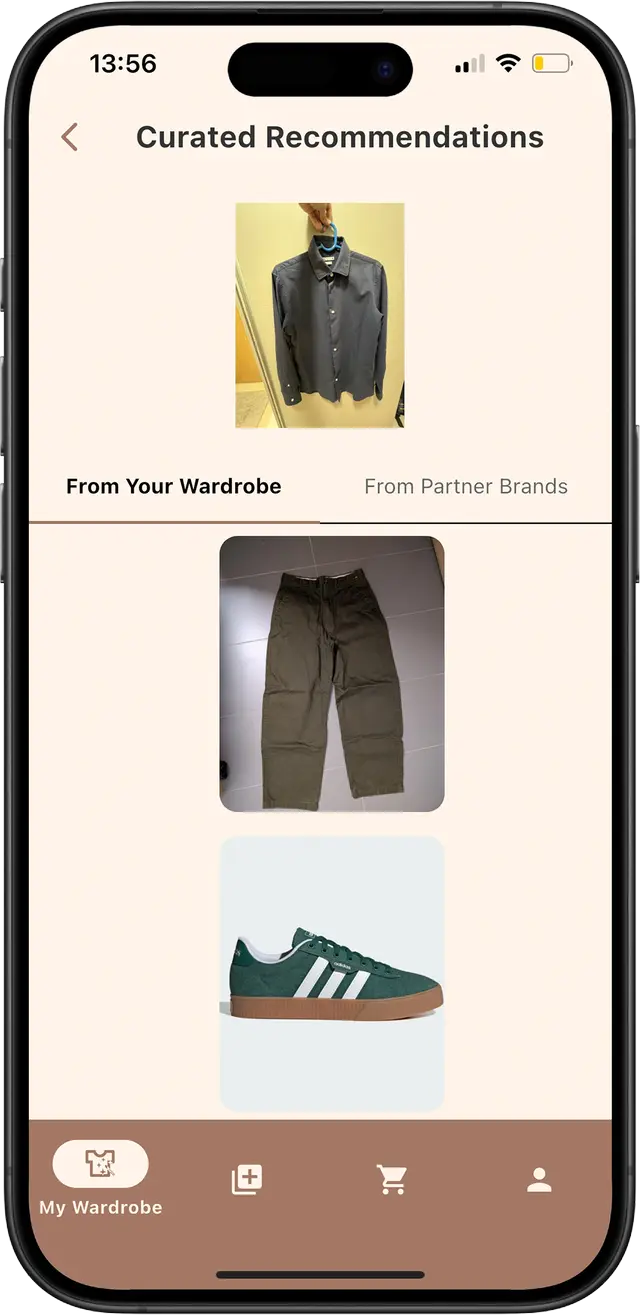Screen dimensions: 640x1315
Task: Tap the add item icon in bottom bar
Action: point(247,1180)
